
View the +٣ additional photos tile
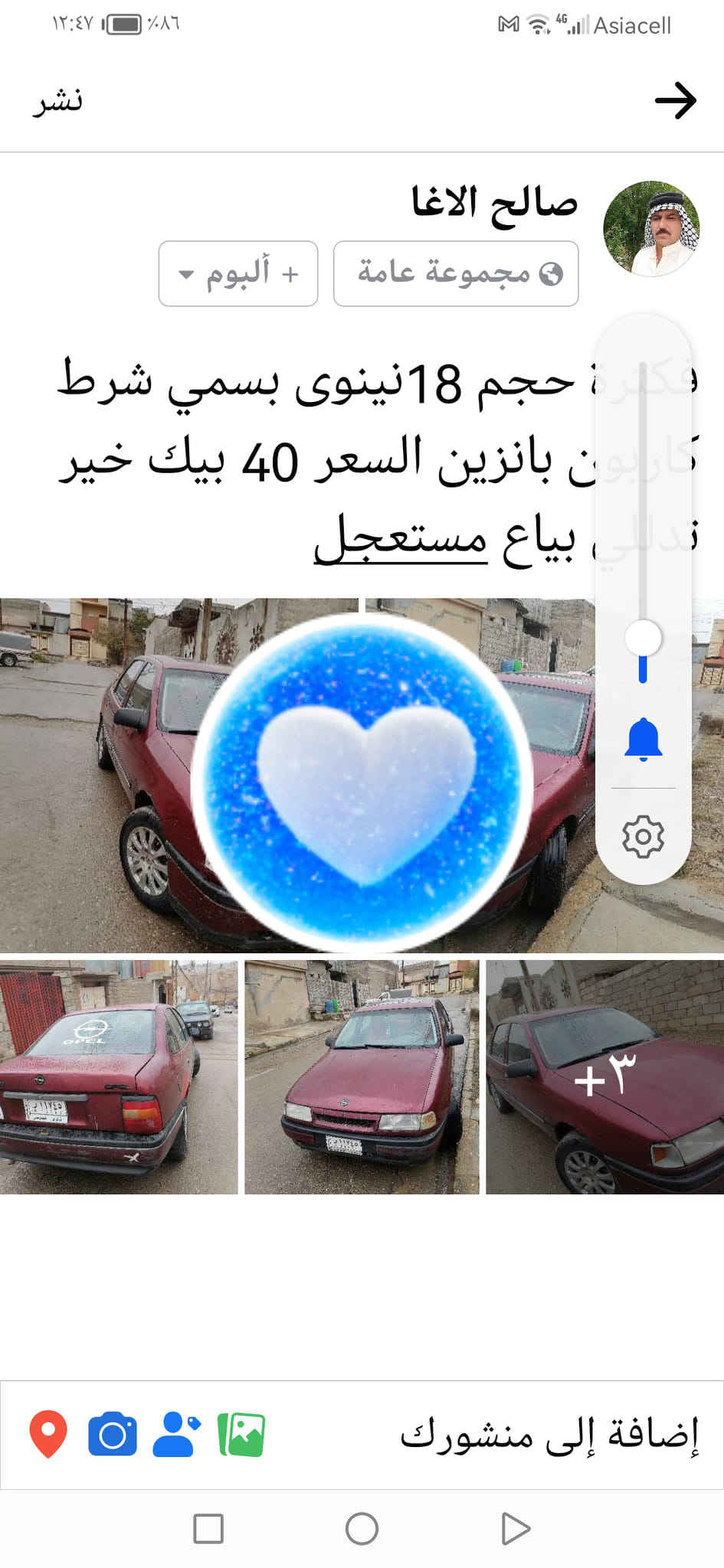(x=605, y=1076)
